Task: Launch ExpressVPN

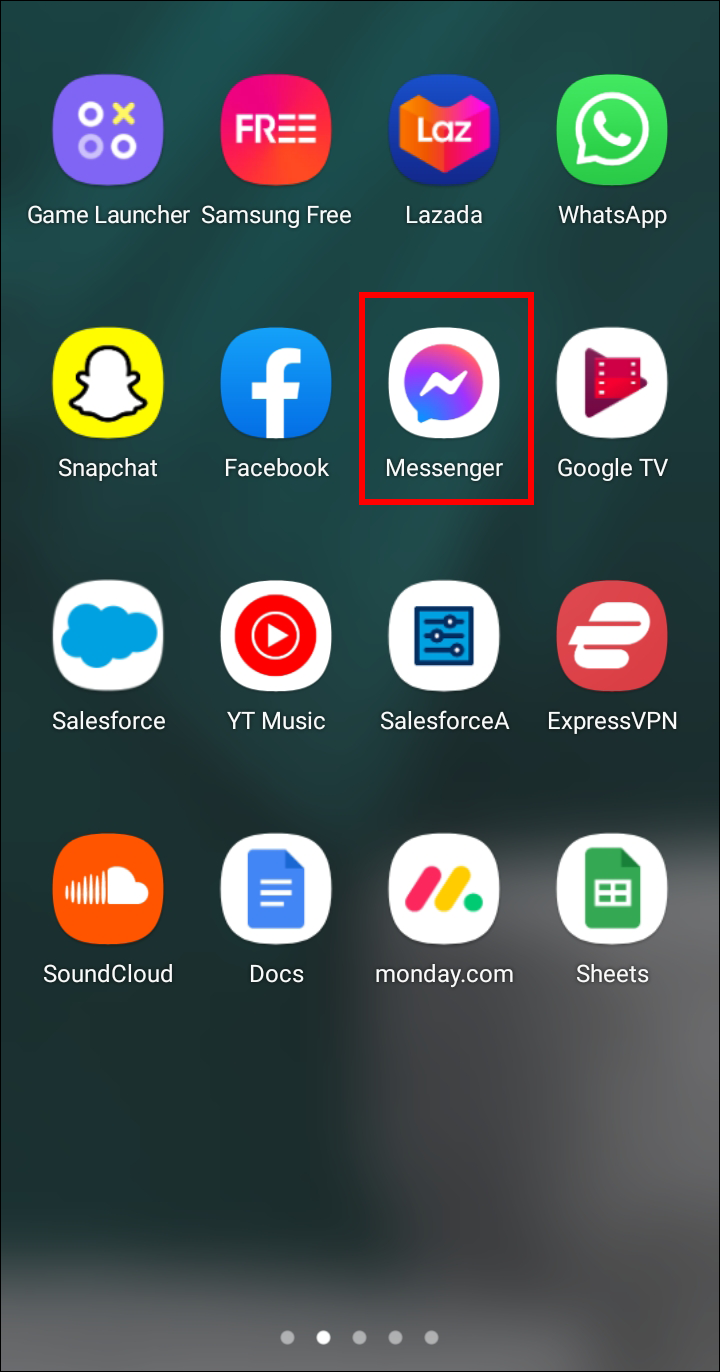Action: 612,636
